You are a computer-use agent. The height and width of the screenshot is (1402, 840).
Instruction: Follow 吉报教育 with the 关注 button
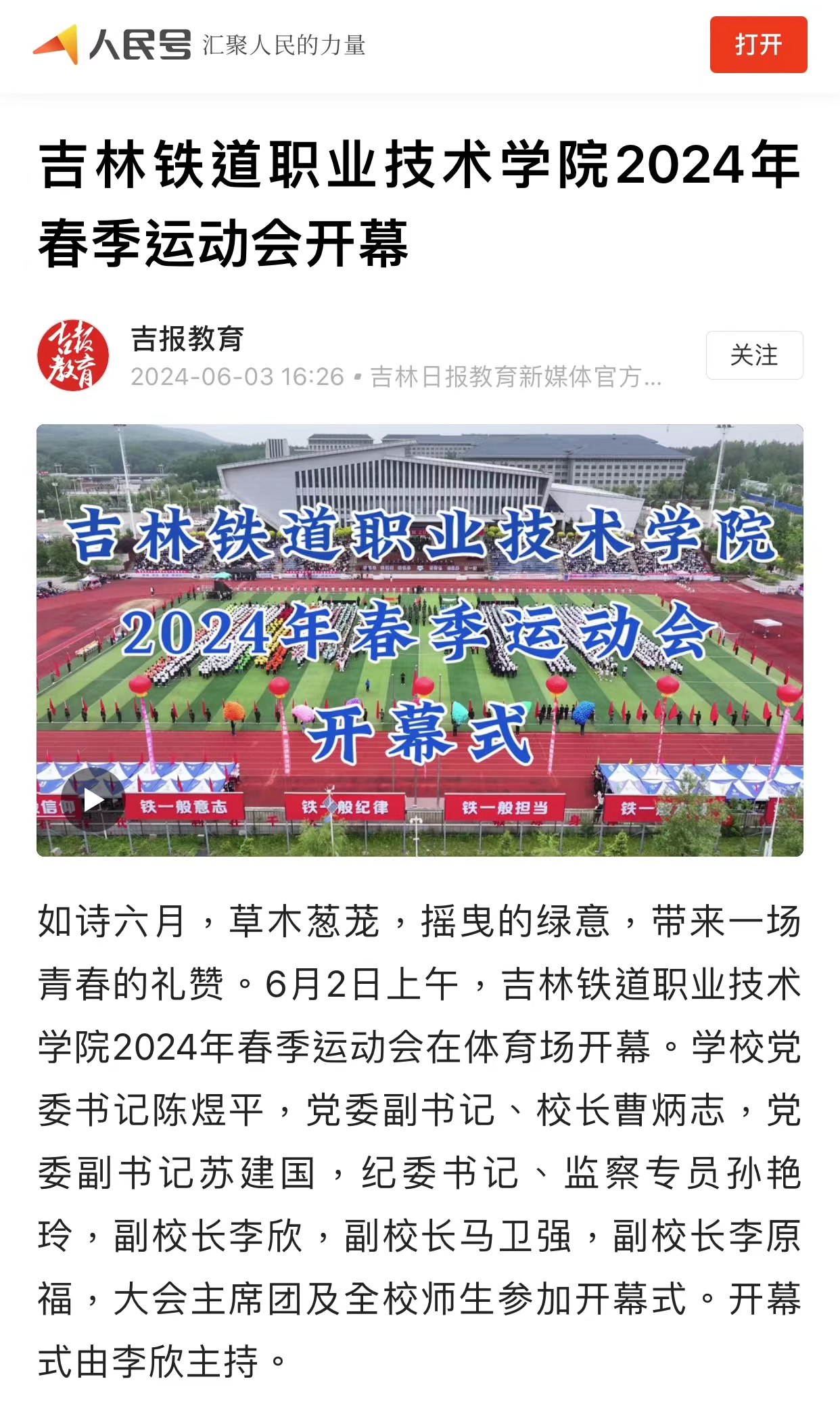point(754,355)
